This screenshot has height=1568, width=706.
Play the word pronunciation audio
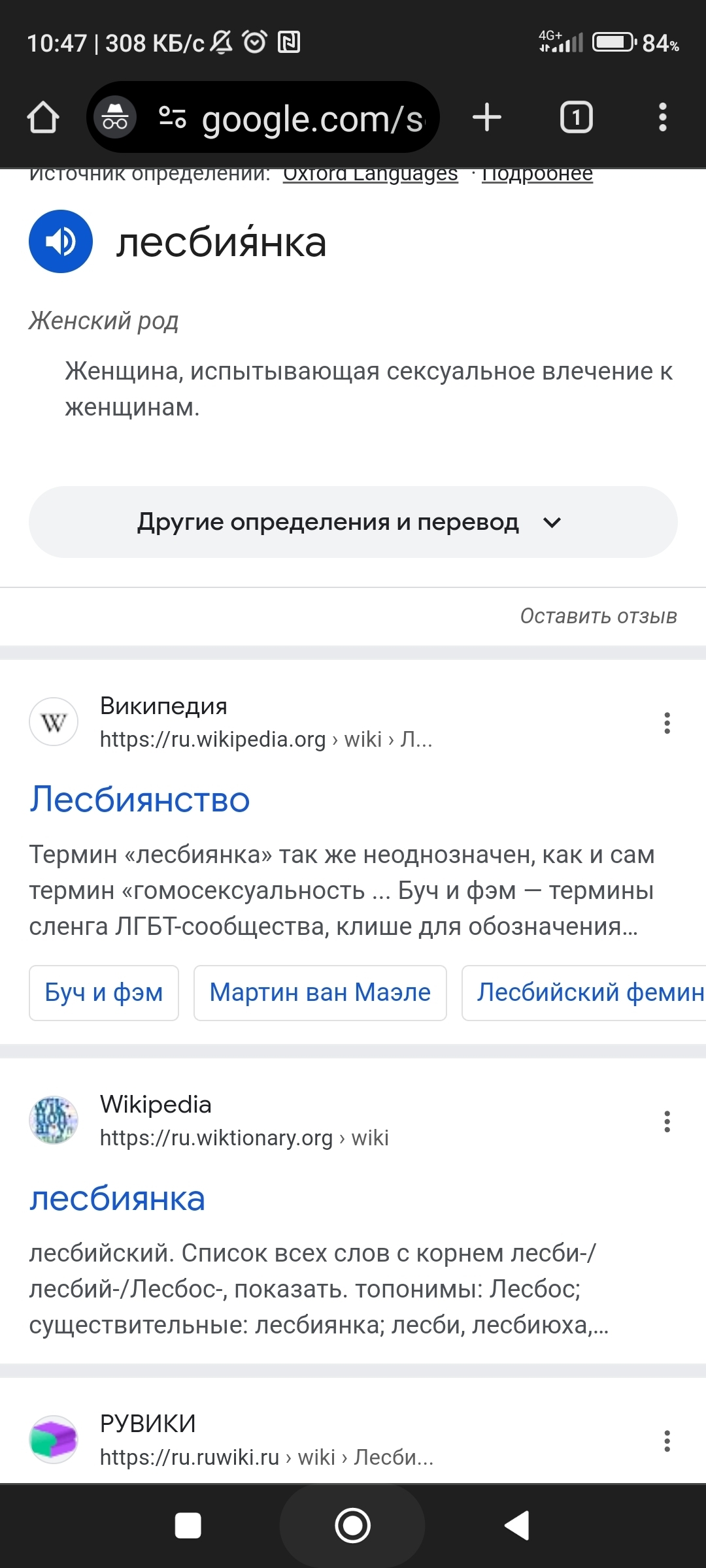(x=61, y=241)
